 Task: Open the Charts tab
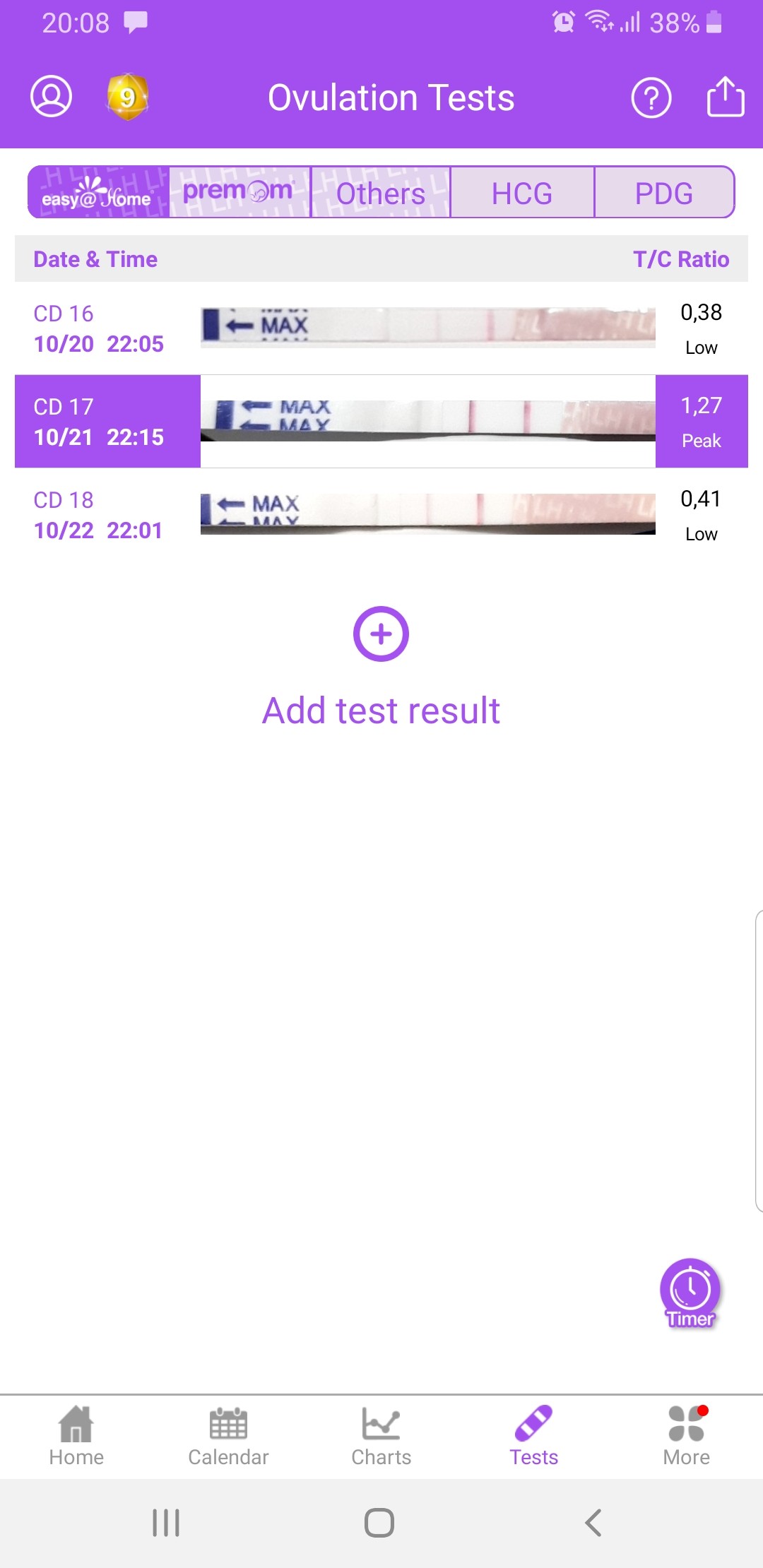click(381, 1435)
